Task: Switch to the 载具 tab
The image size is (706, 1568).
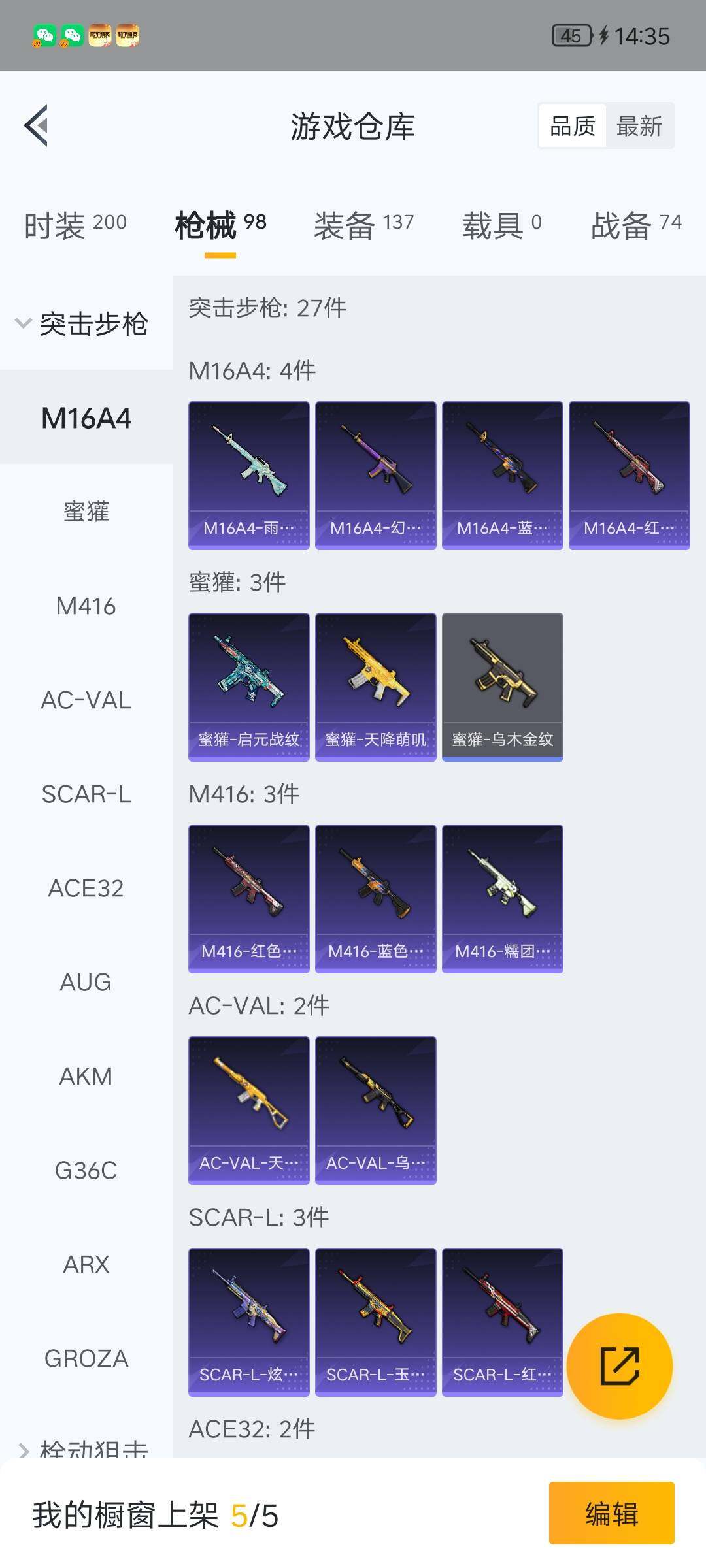Action: click(501, 225)
